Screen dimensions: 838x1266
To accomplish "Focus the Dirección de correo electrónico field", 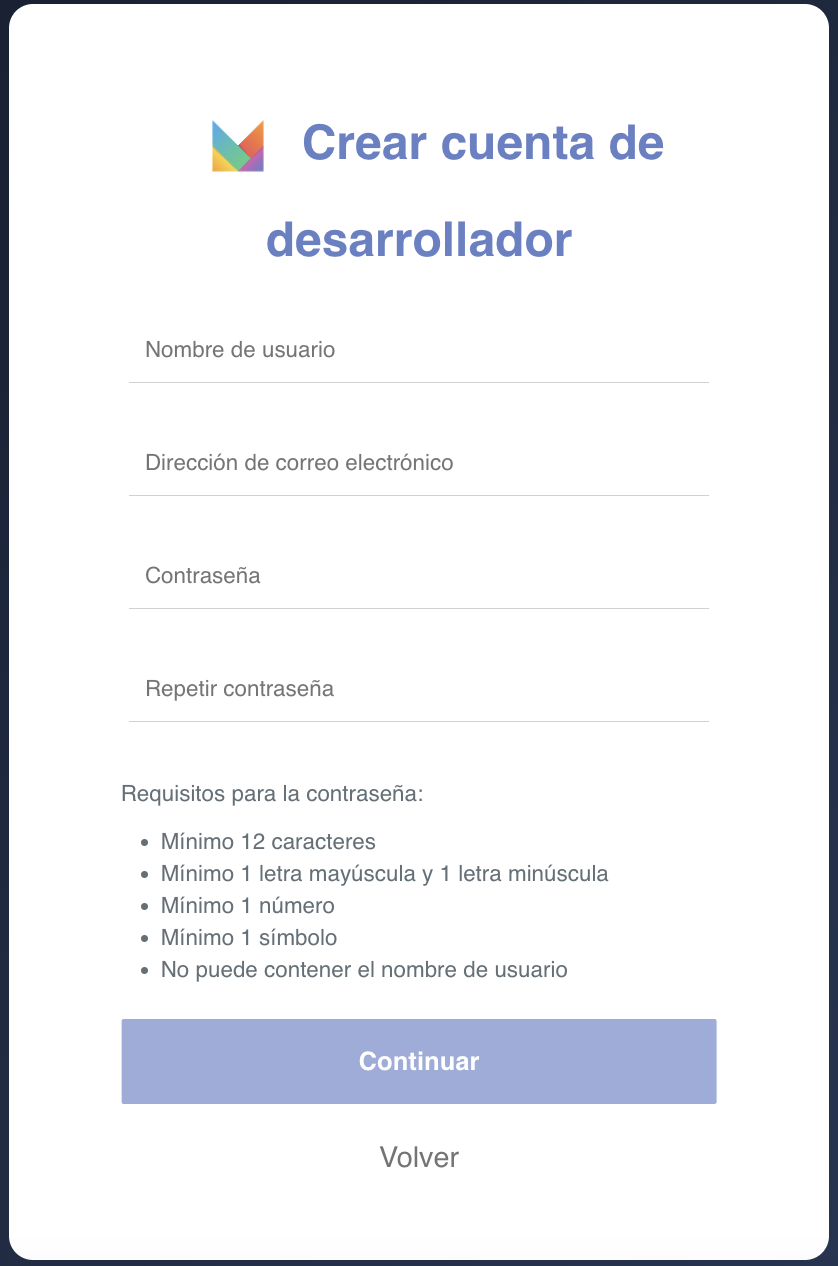I will 418,463.
